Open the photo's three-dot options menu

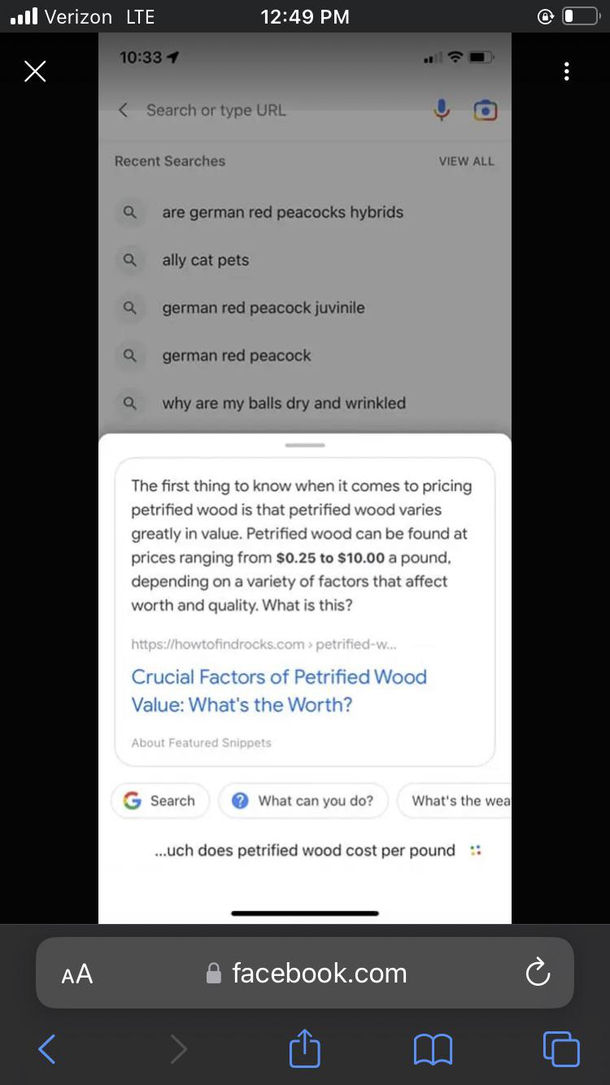pos(567,71)
